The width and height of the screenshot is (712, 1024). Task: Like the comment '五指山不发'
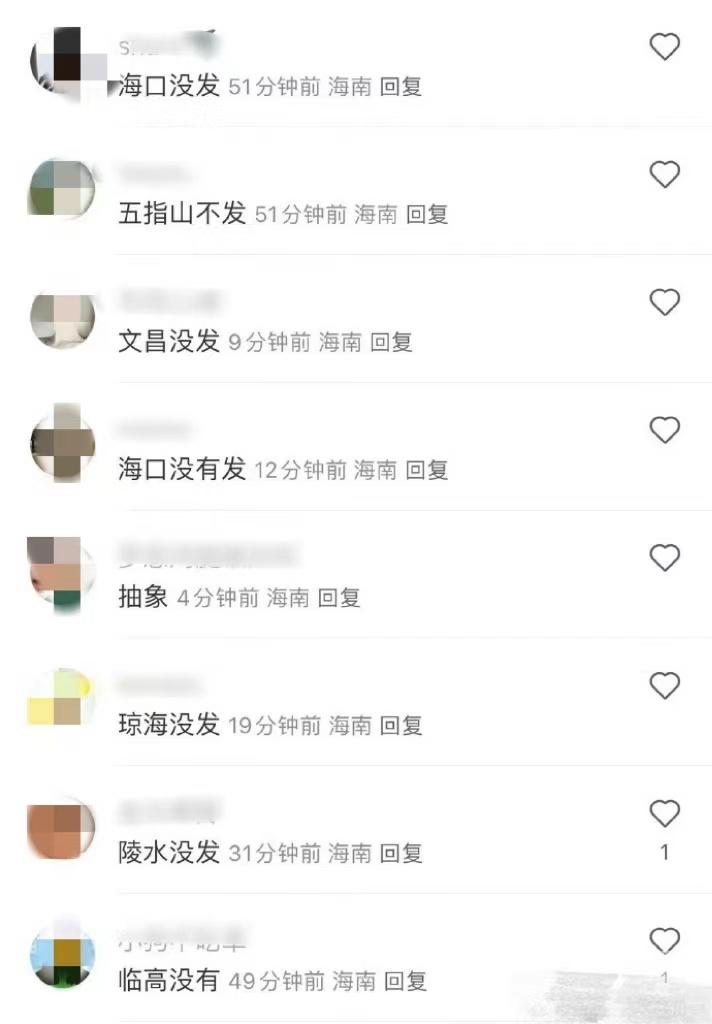665,175
